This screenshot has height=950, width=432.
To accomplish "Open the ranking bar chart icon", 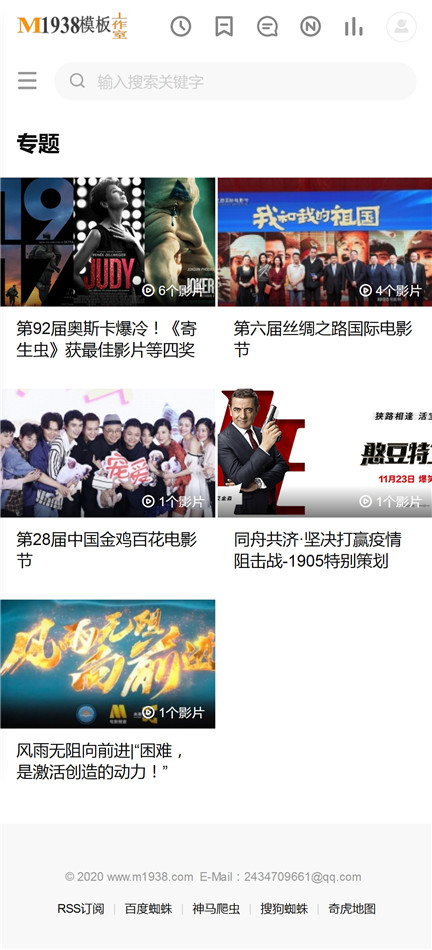I will point(354,27).
